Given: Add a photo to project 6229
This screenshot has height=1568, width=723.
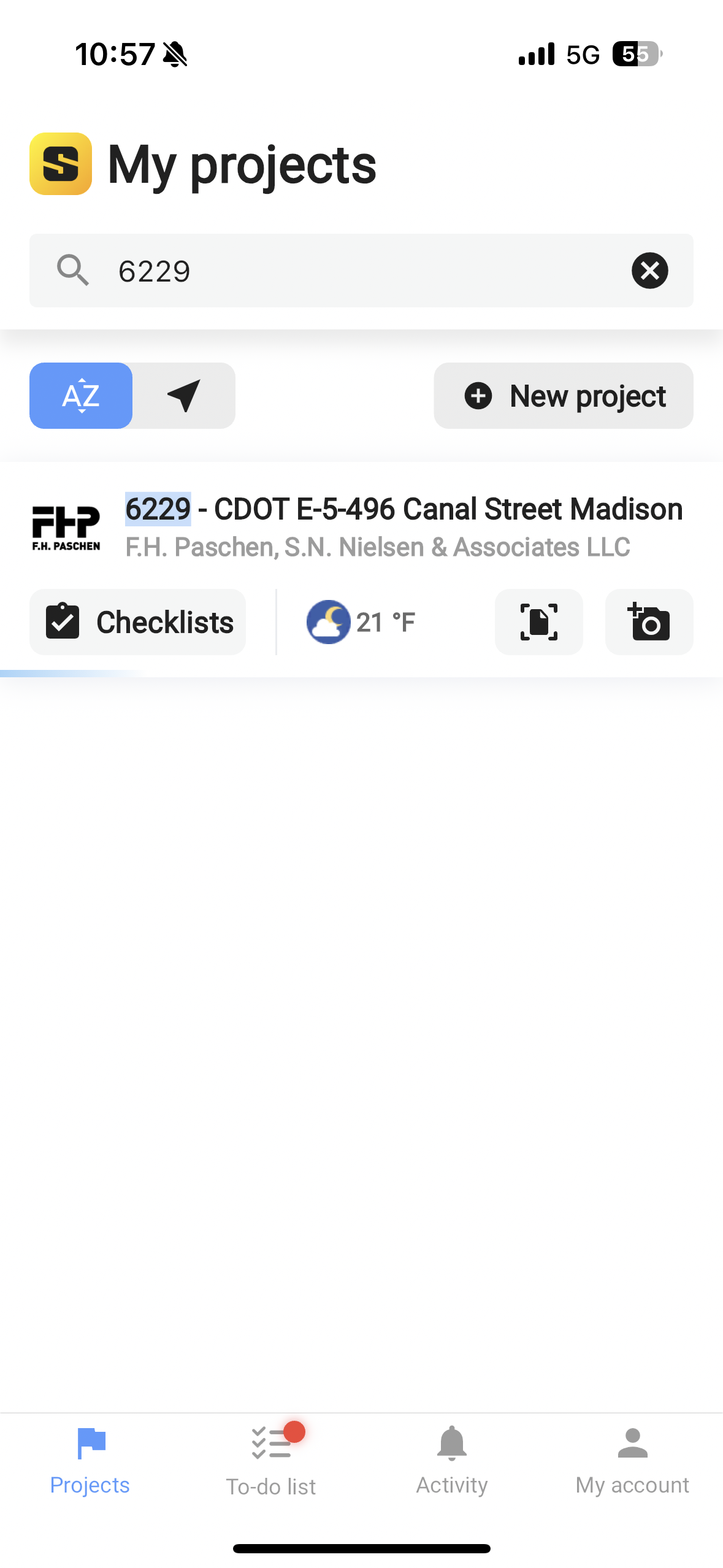Looking at the screenshot, I should pos(649,622).
